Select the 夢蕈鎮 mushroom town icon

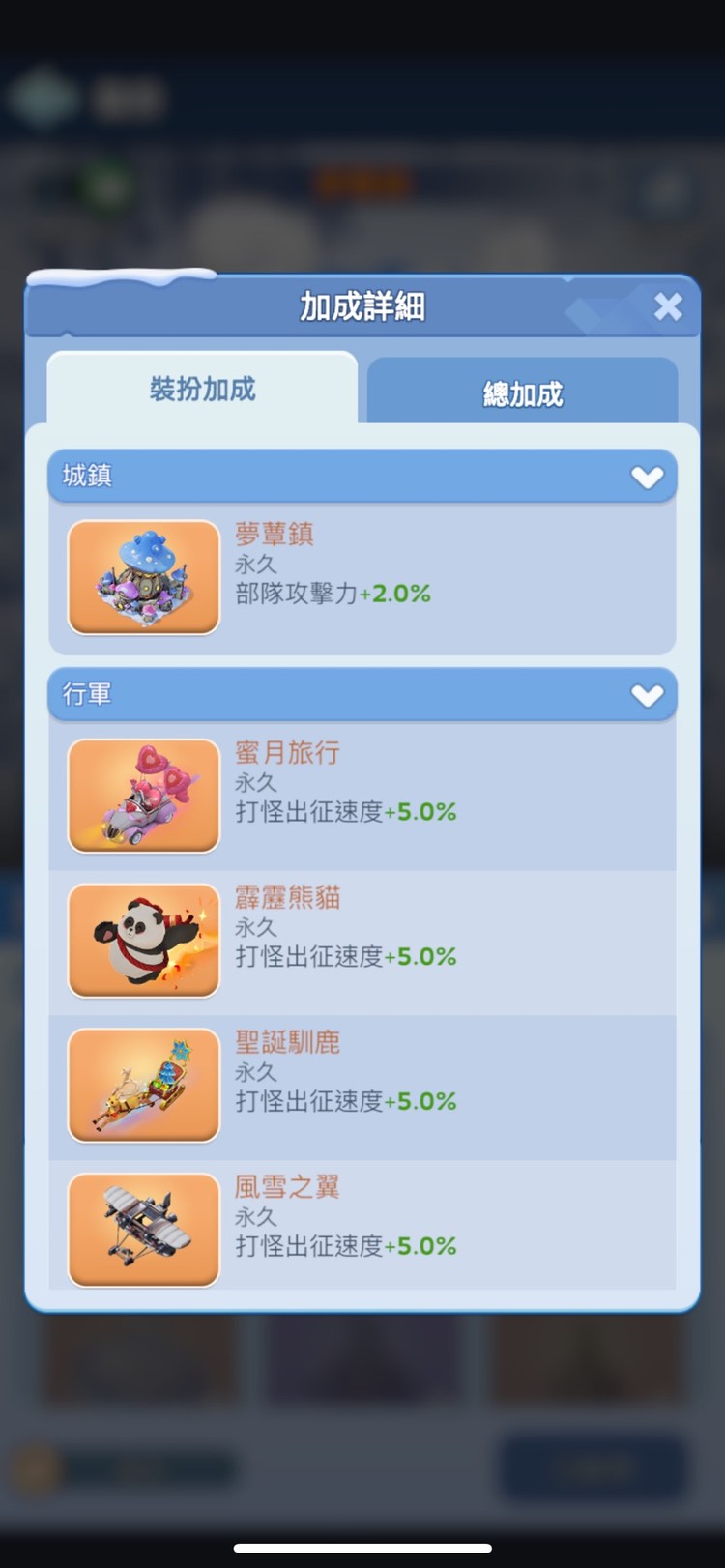(142, 577)
